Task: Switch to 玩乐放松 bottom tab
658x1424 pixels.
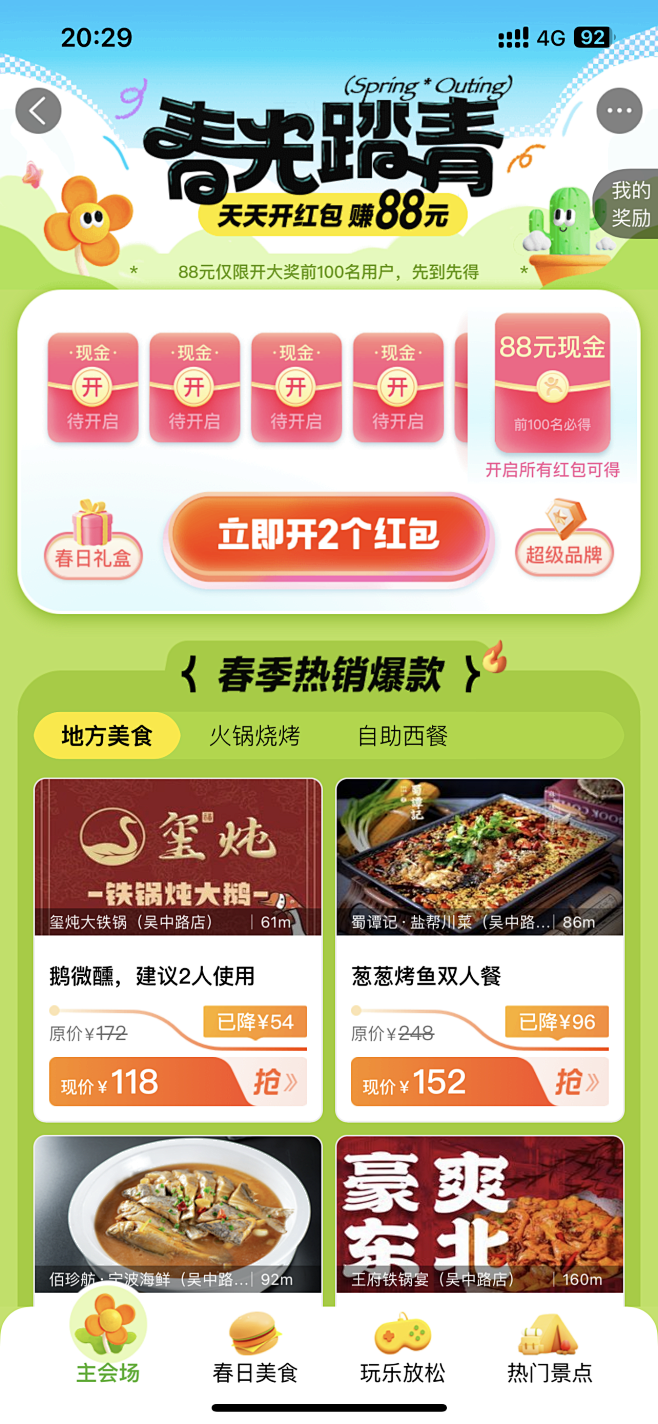Action: point(403,1348)
